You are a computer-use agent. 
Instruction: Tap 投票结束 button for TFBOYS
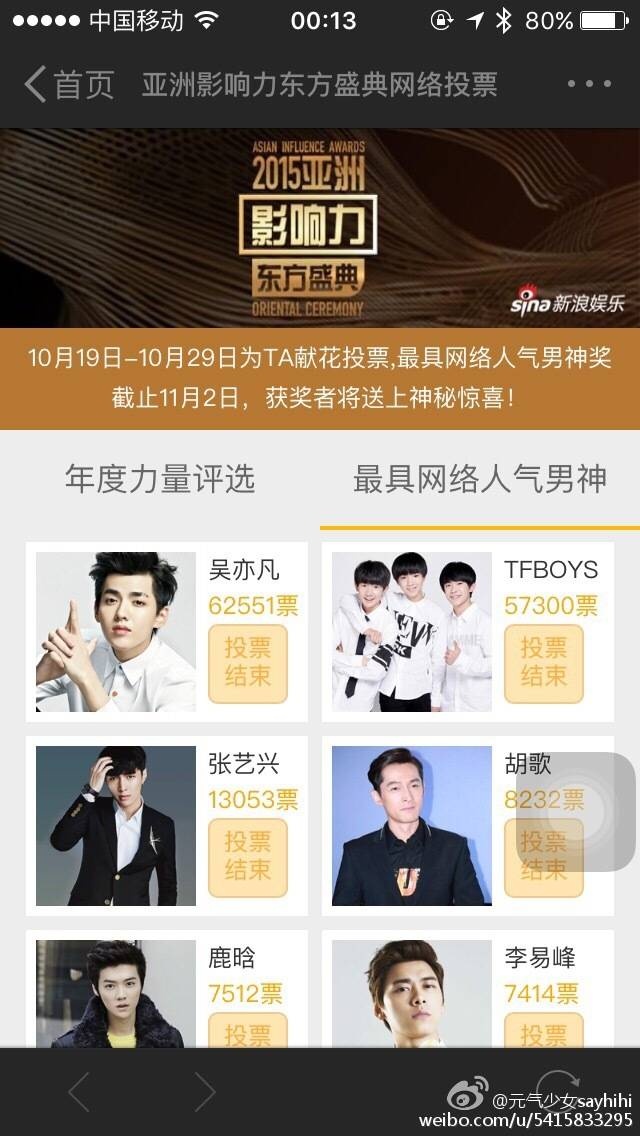pos(543,663)
